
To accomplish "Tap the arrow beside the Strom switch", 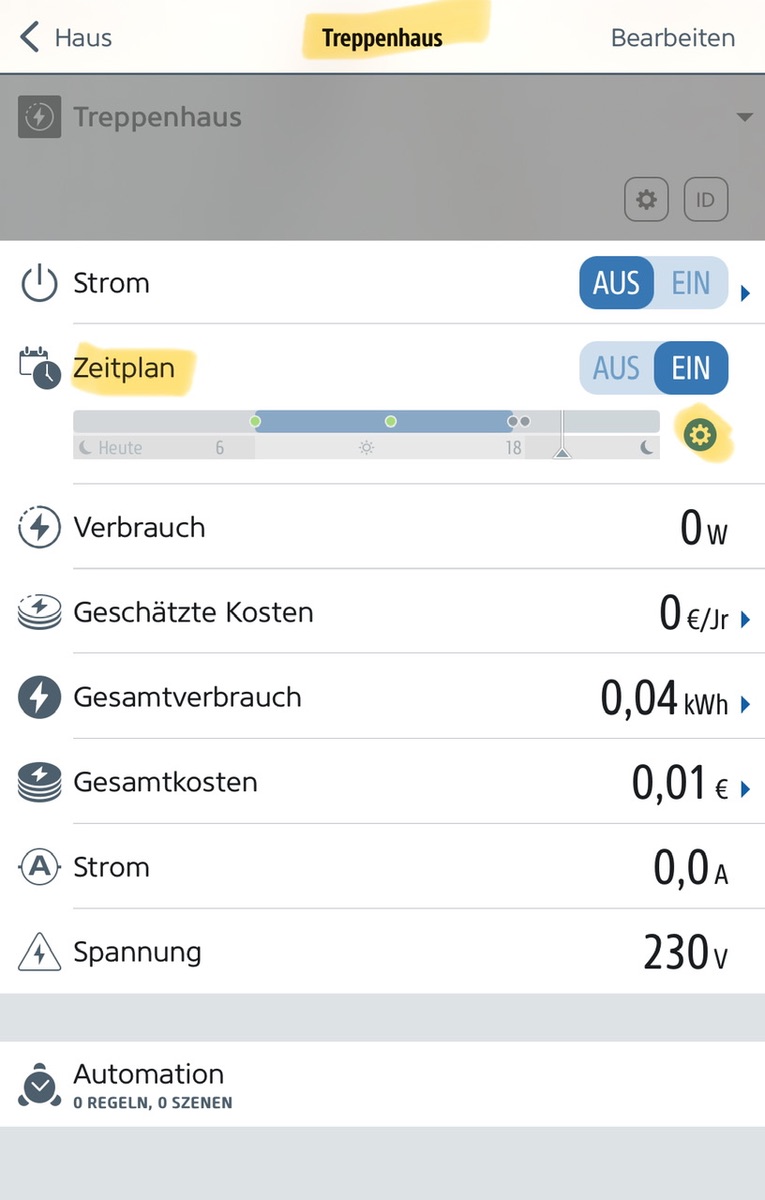I will (x=744, y=294).
